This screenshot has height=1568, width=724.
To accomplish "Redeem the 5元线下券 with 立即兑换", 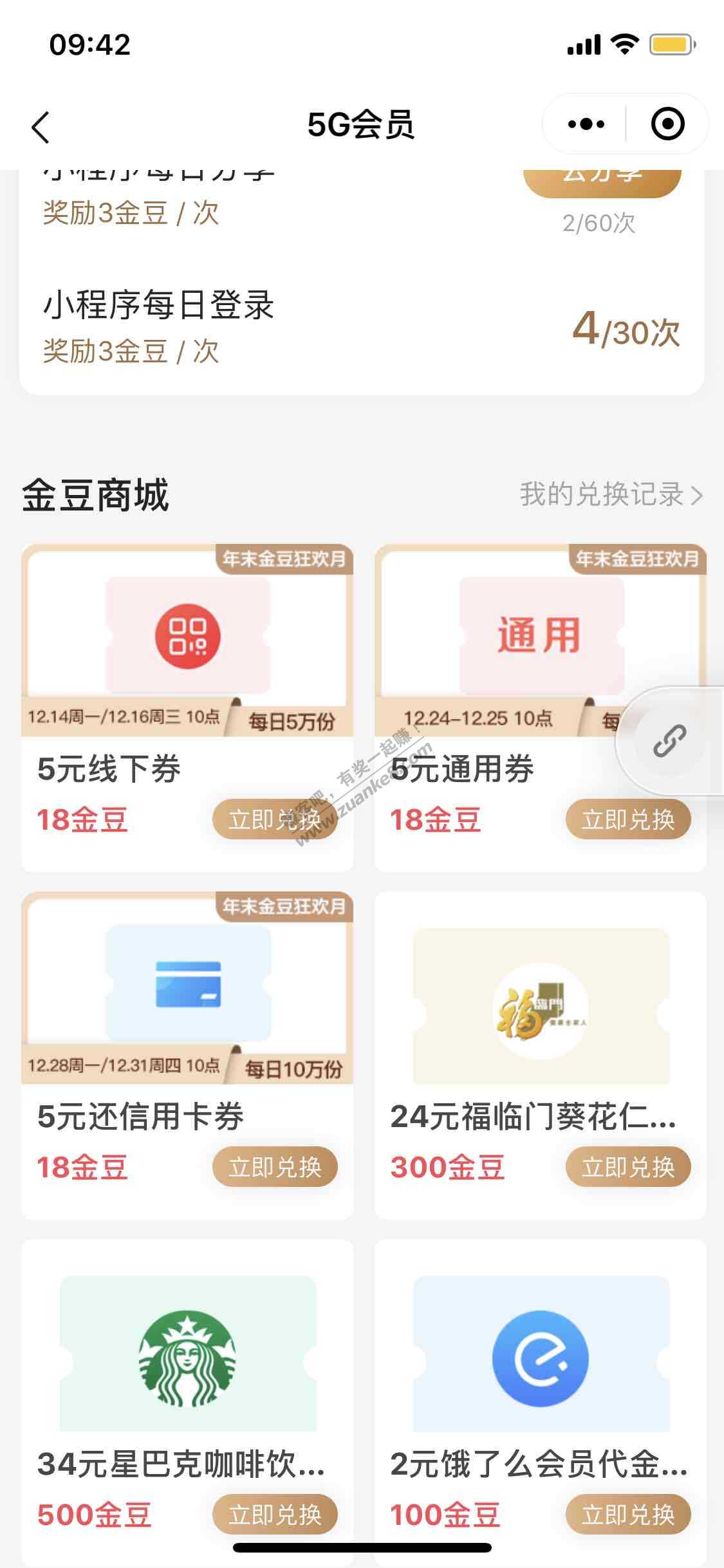I will [x=275, y=819].
